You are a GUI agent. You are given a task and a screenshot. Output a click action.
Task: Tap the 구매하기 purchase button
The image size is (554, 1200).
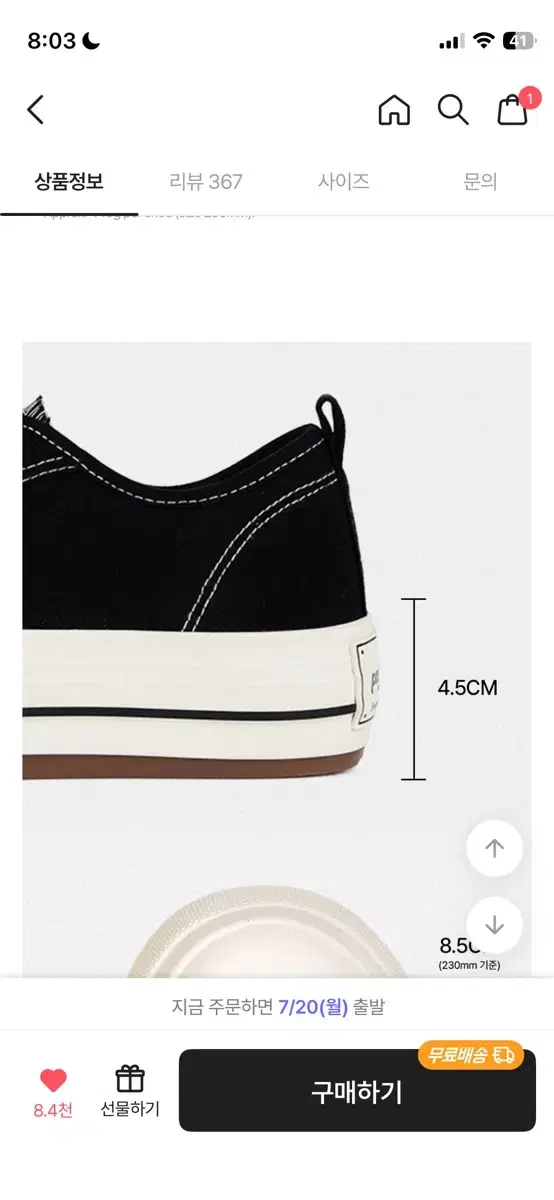[x=357, y=1091]
